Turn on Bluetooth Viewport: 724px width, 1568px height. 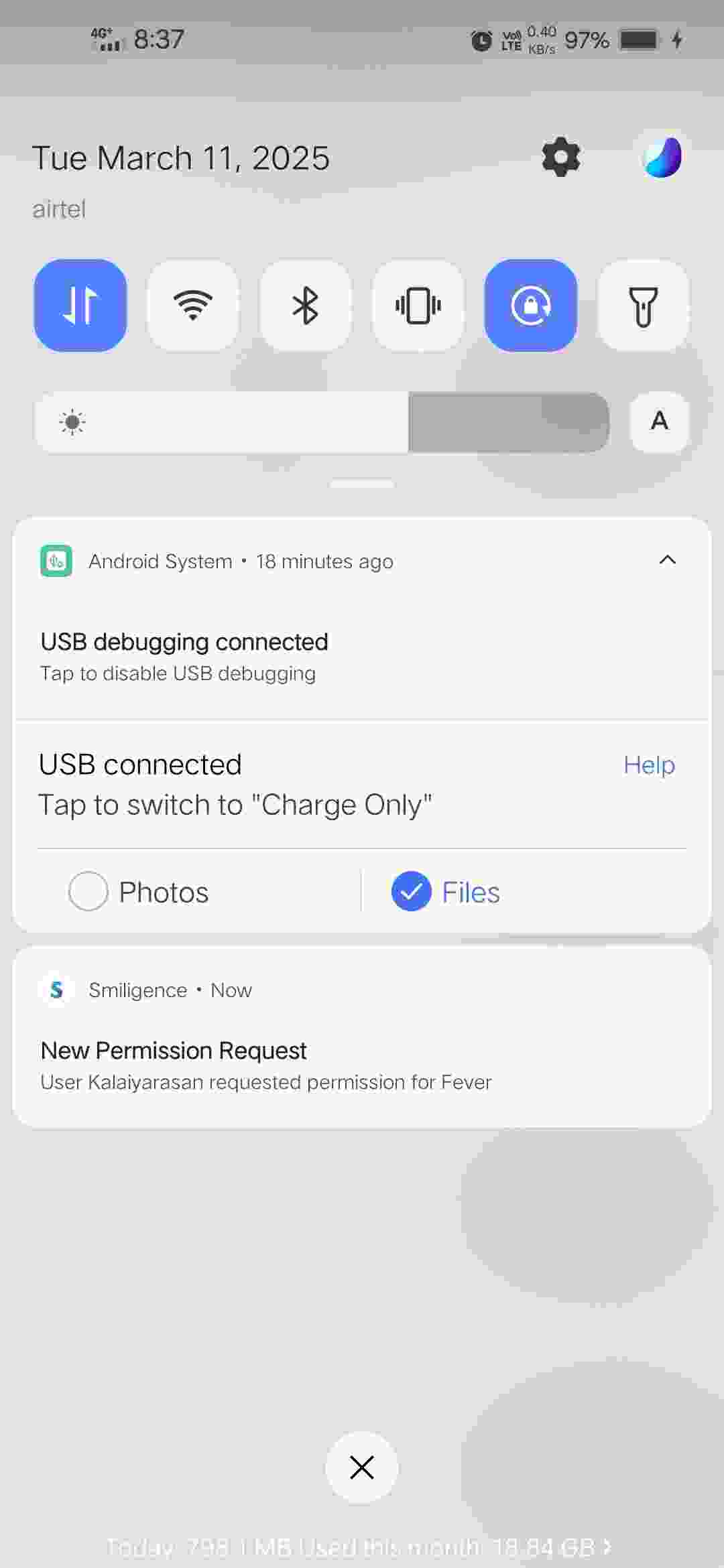click(306, 306)
